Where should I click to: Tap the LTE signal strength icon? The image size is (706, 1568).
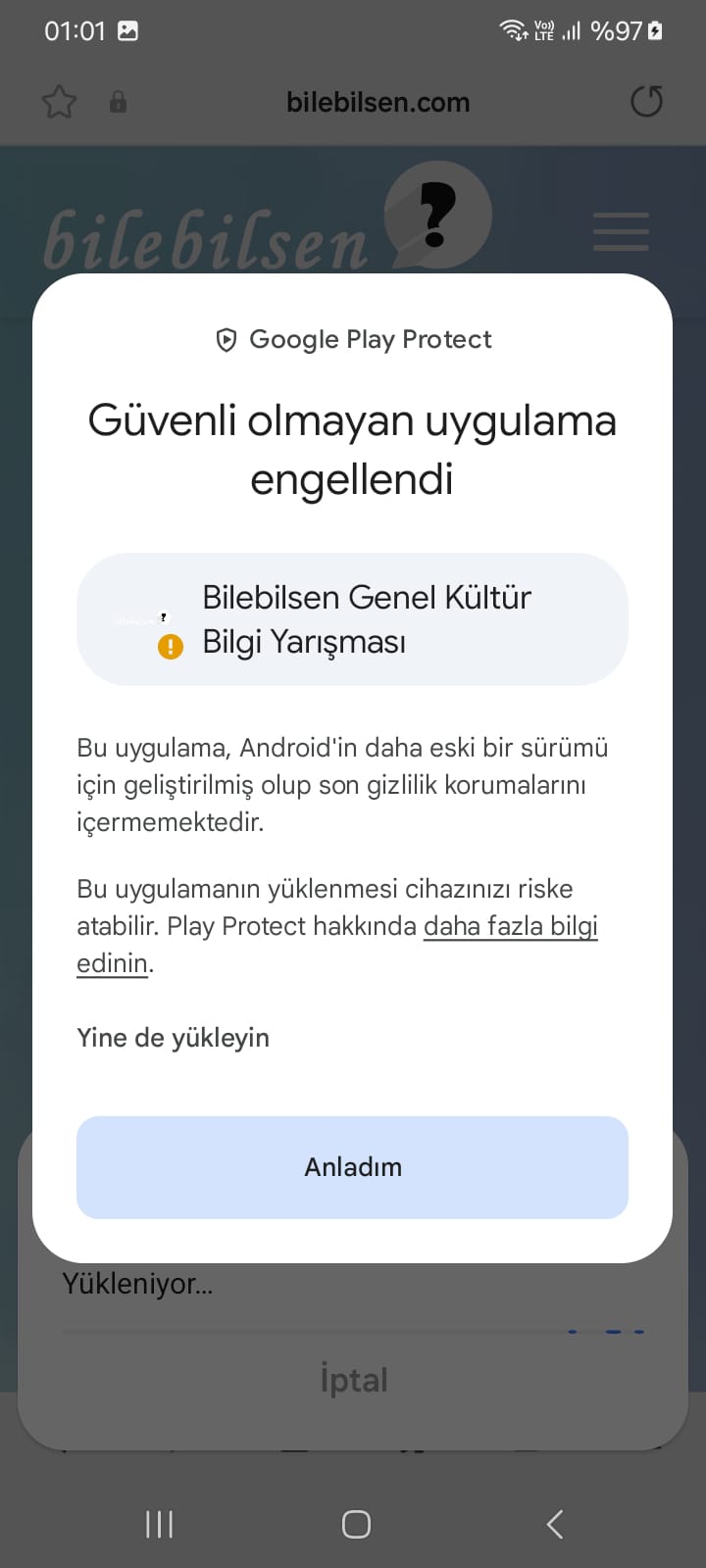click(x=572, y=30)
